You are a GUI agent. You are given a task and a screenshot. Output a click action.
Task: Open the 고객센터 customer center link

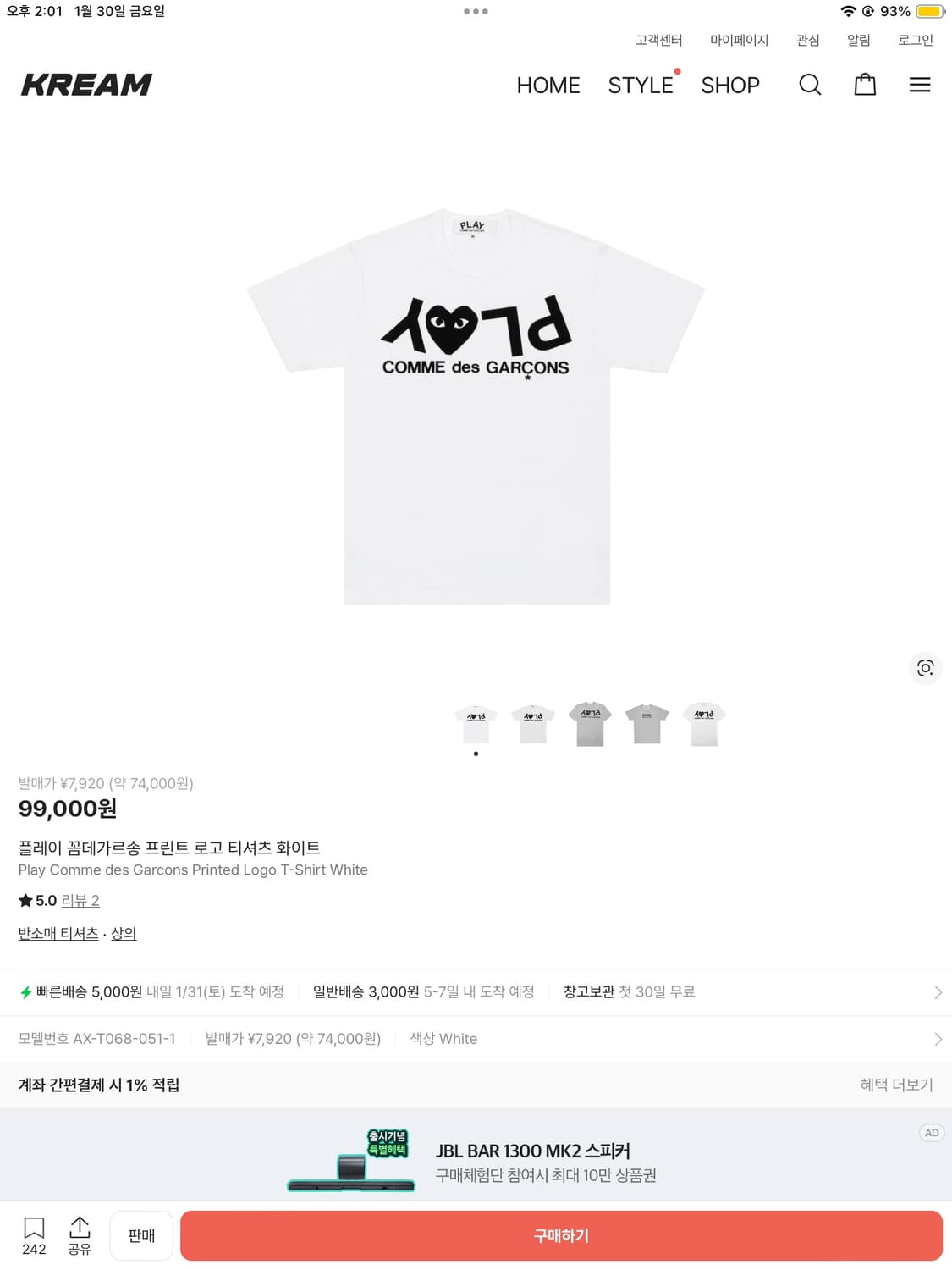[x=658, y=40]
